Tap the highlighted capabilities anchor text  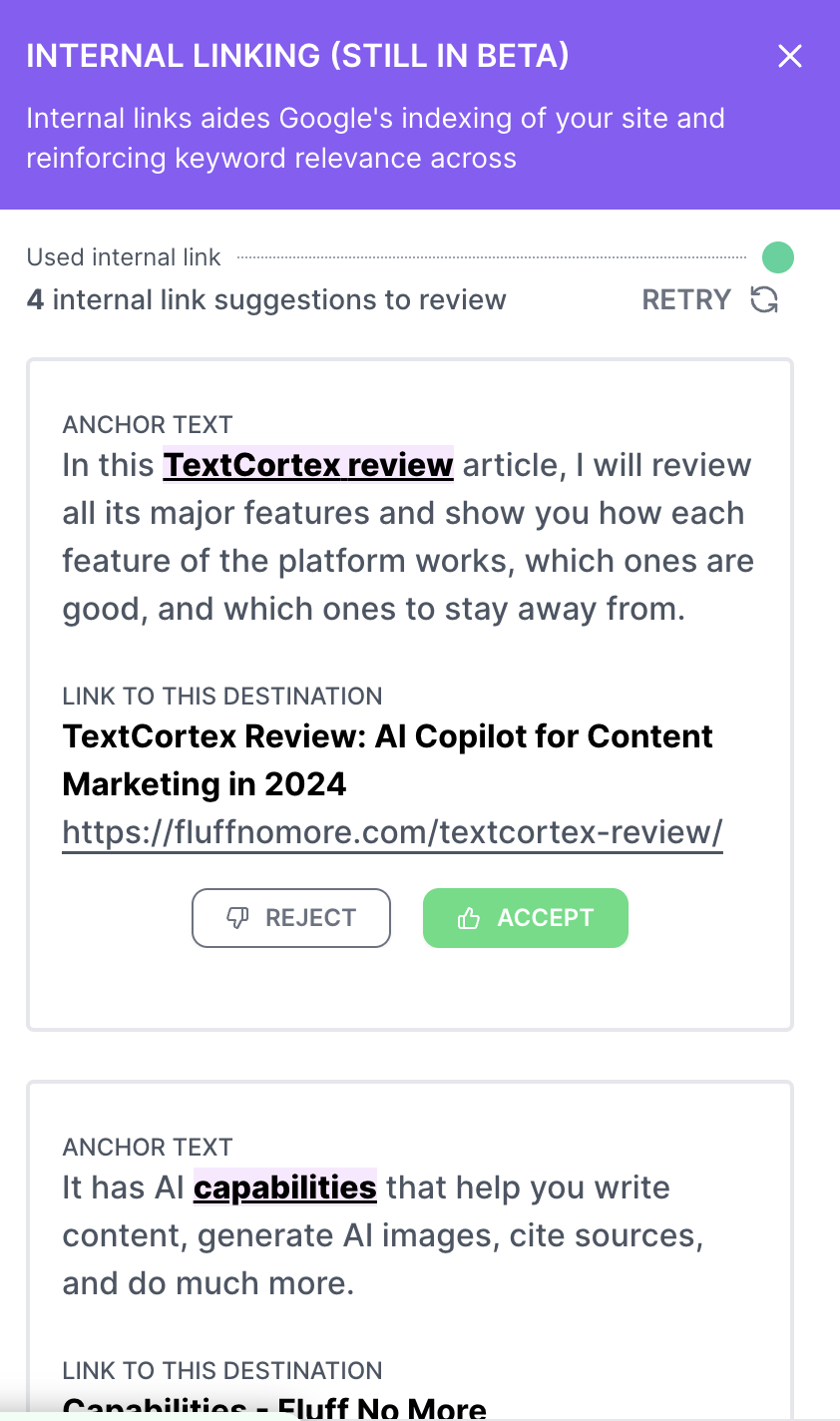(x=285, y=1187)
